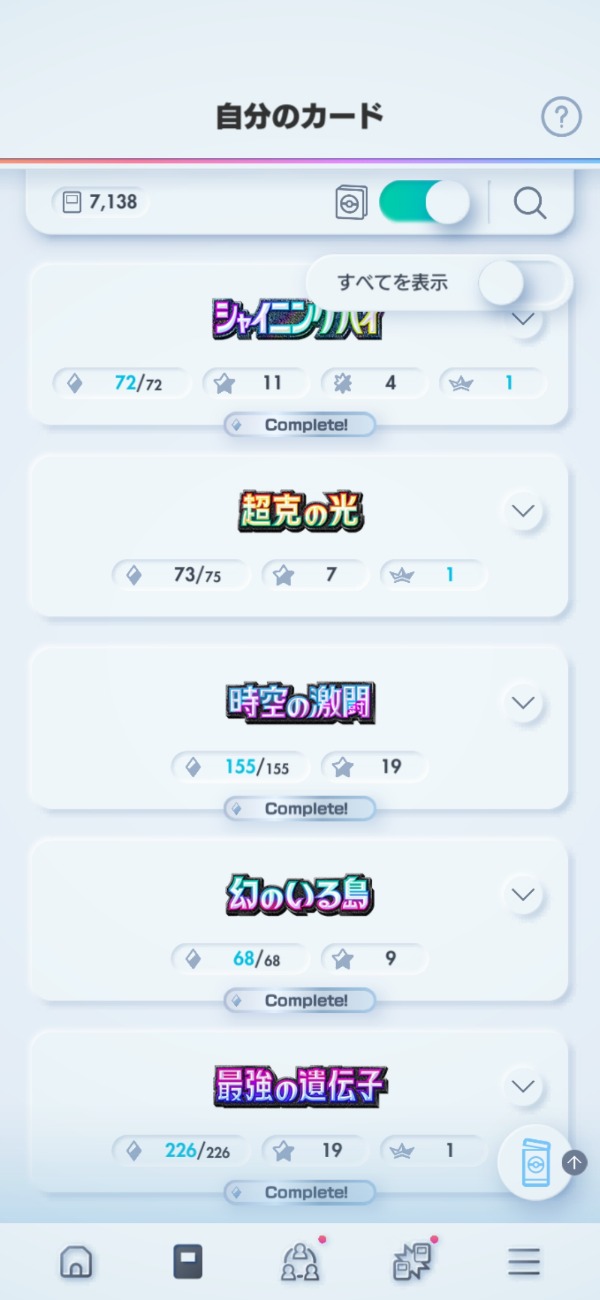Open the social friends tab
600x1300 pixels.
(x=300, y=1262)
